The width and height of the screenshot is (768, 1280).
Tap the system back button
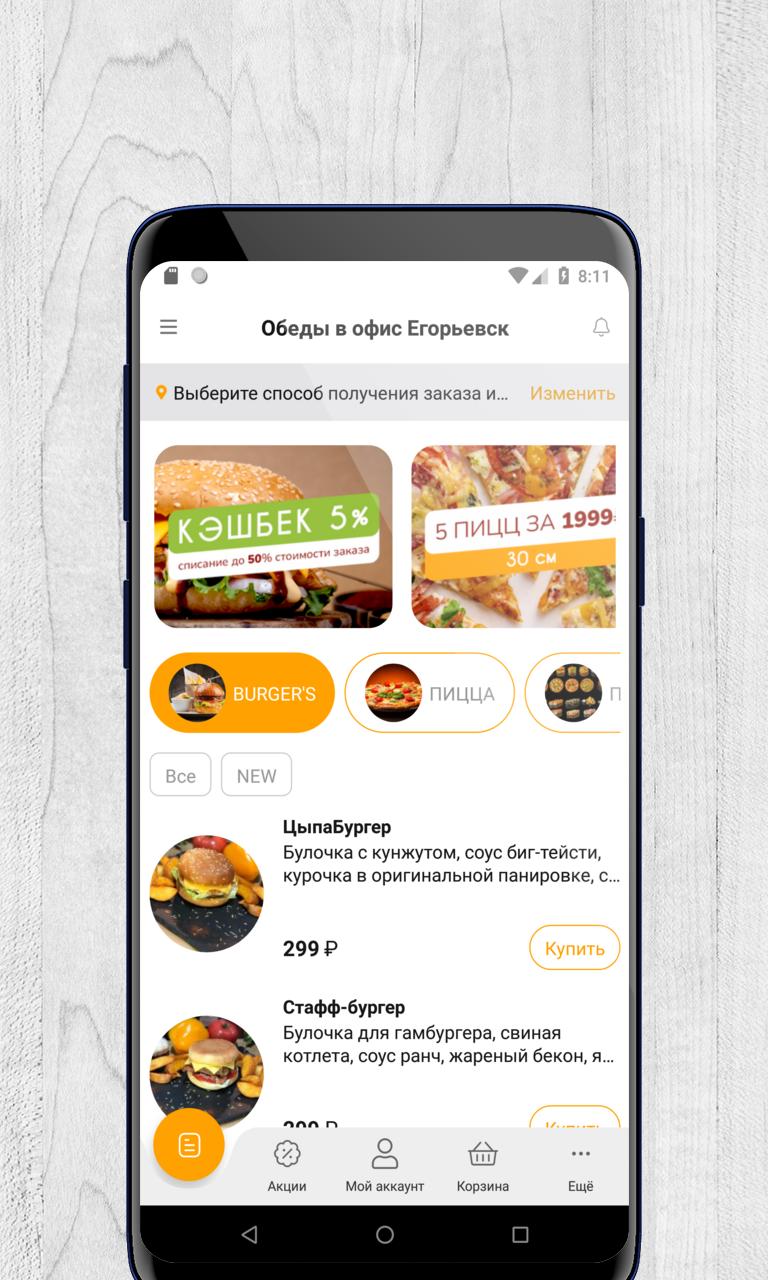click(x=249, y=1235)
